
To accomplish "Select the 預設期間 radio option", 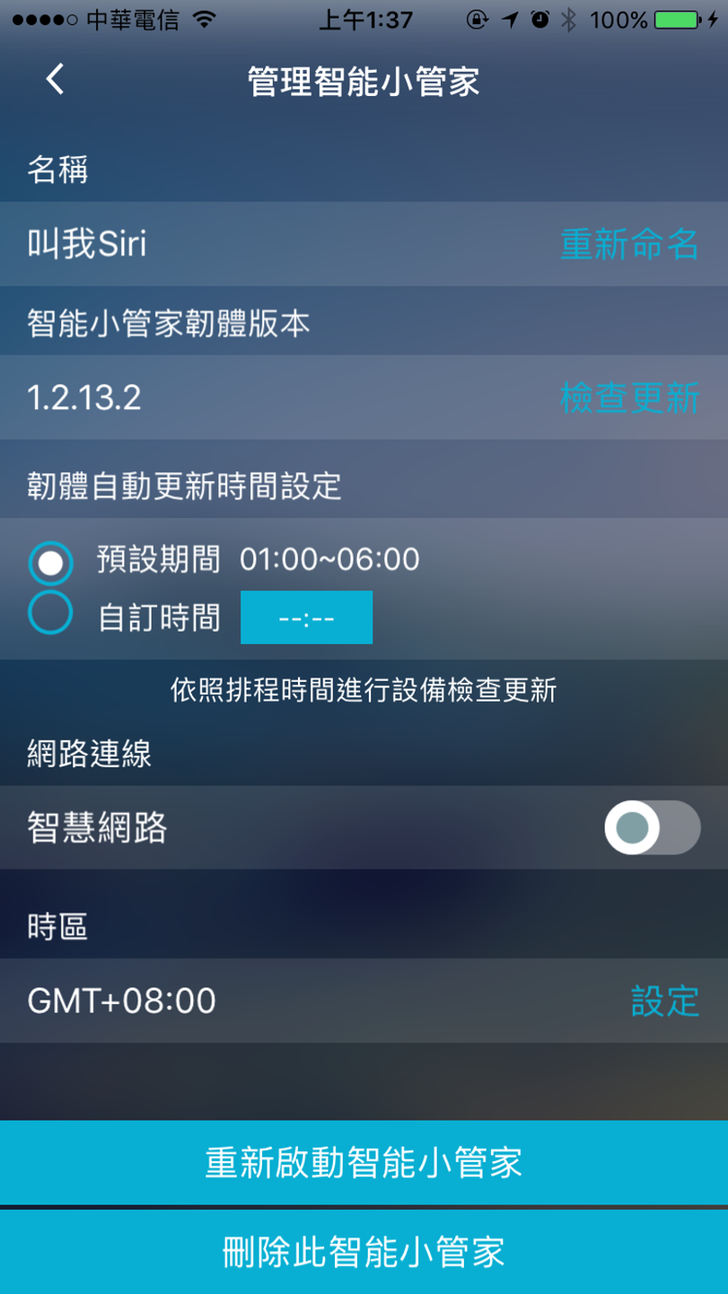I will click(x=51, y=563).
